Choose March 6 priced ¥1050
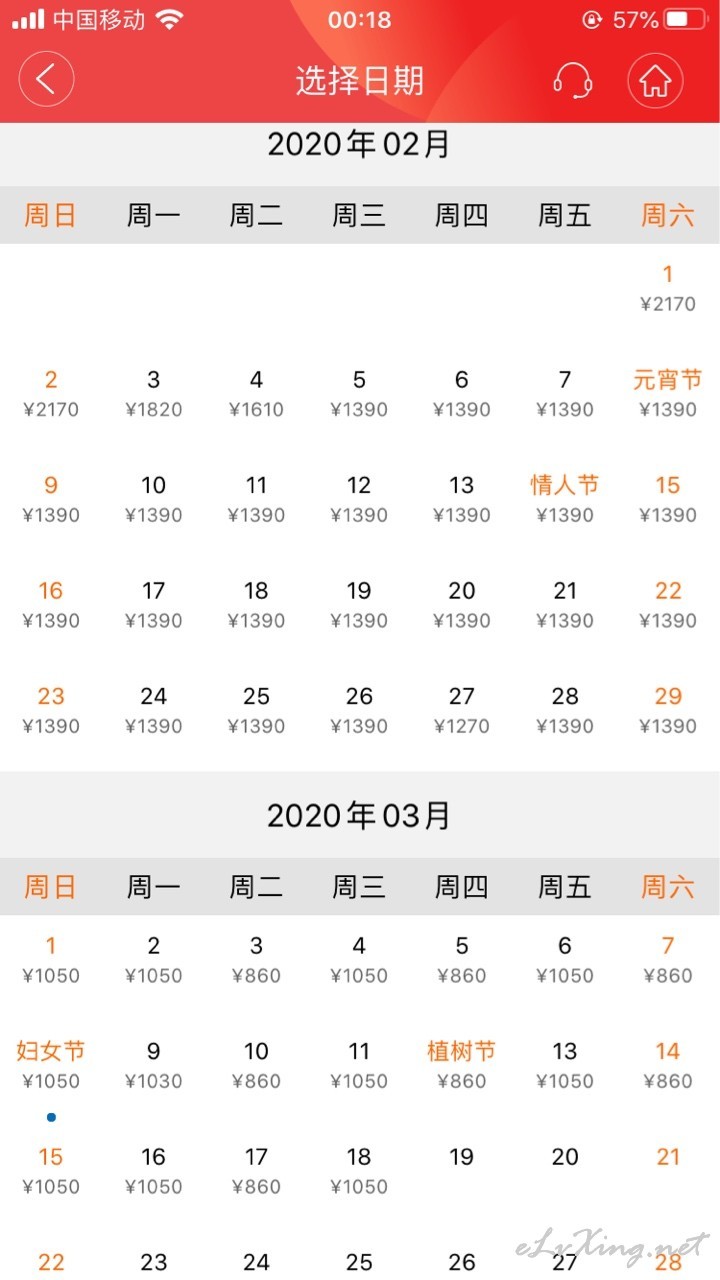Screen dimensions: 720x1280 point(565,960)
